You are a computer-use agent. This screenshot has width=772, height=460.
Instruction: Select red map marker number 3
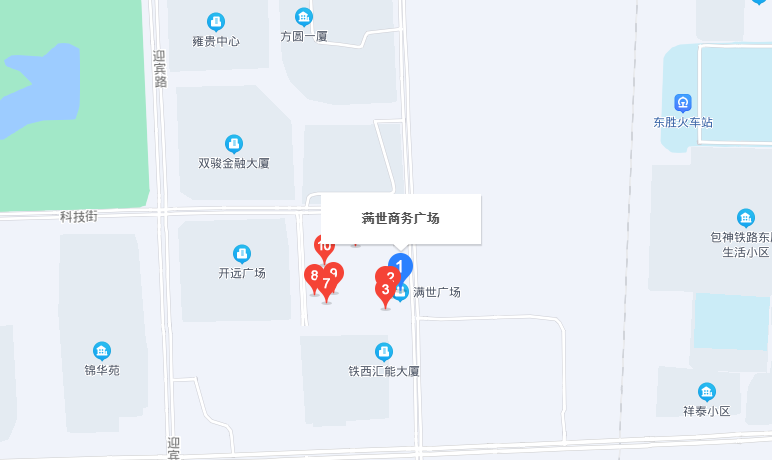coord(385,291)
